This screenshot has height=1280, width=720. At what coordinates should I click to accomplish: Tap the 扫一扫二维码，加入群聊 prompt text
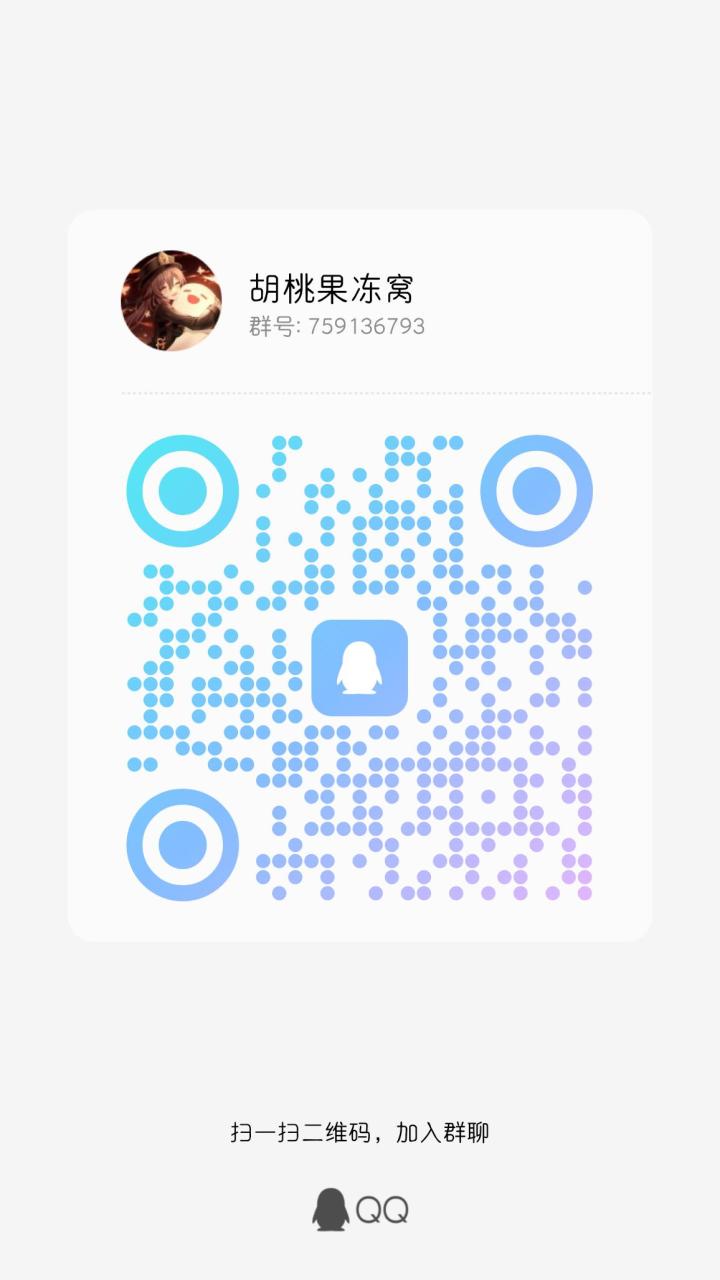[360, 1133]
